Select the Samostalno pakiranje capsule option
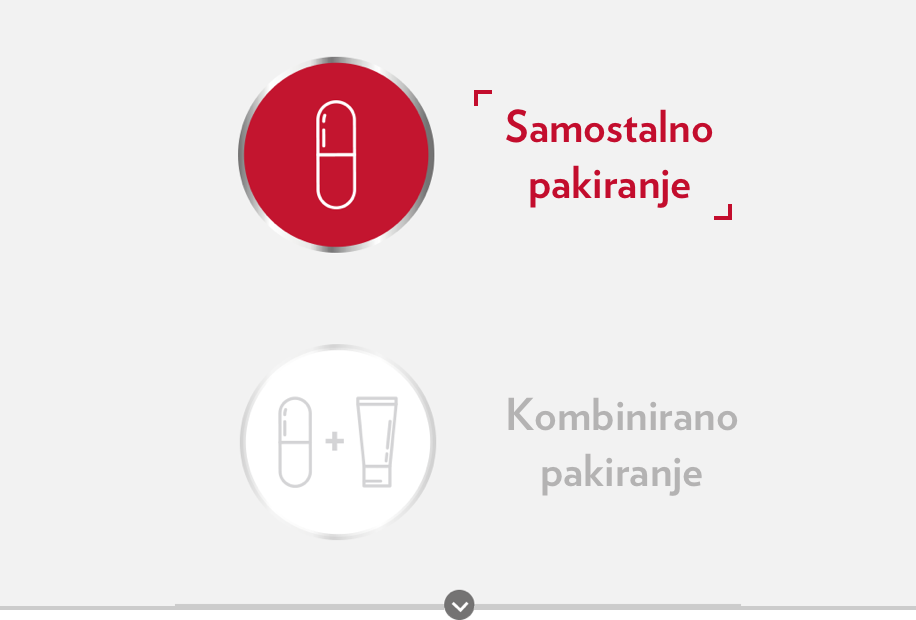 tap(336, 155)
